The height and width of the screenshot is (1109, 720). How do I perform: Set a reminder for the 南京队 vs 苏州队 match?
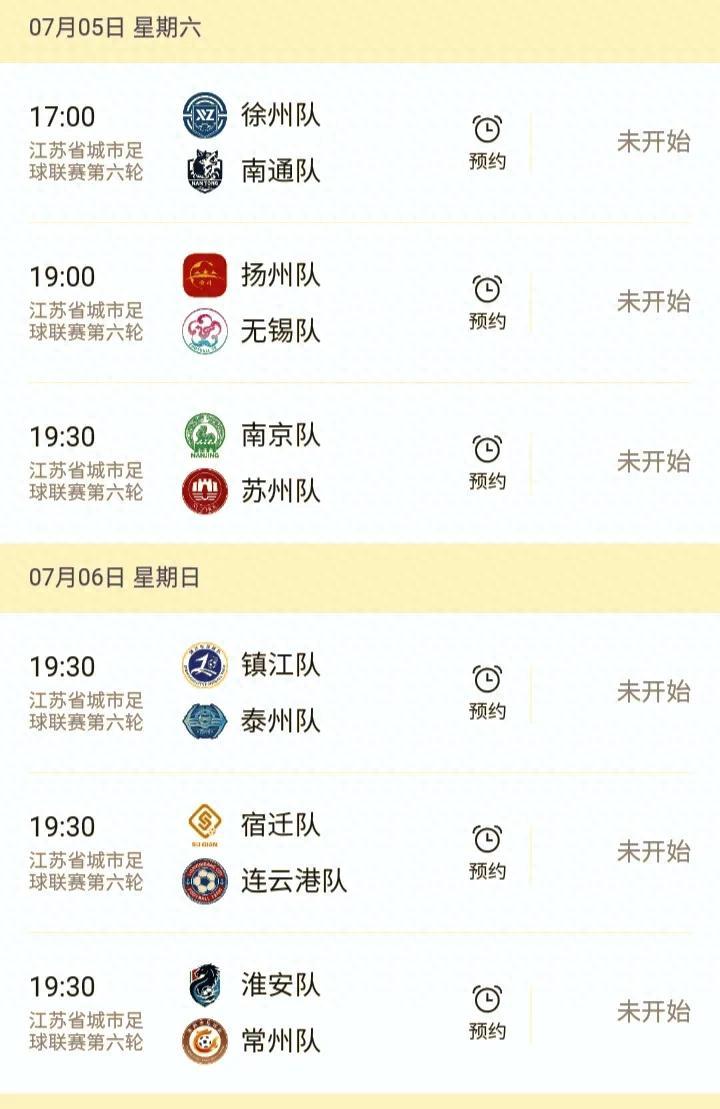point(487,462)
